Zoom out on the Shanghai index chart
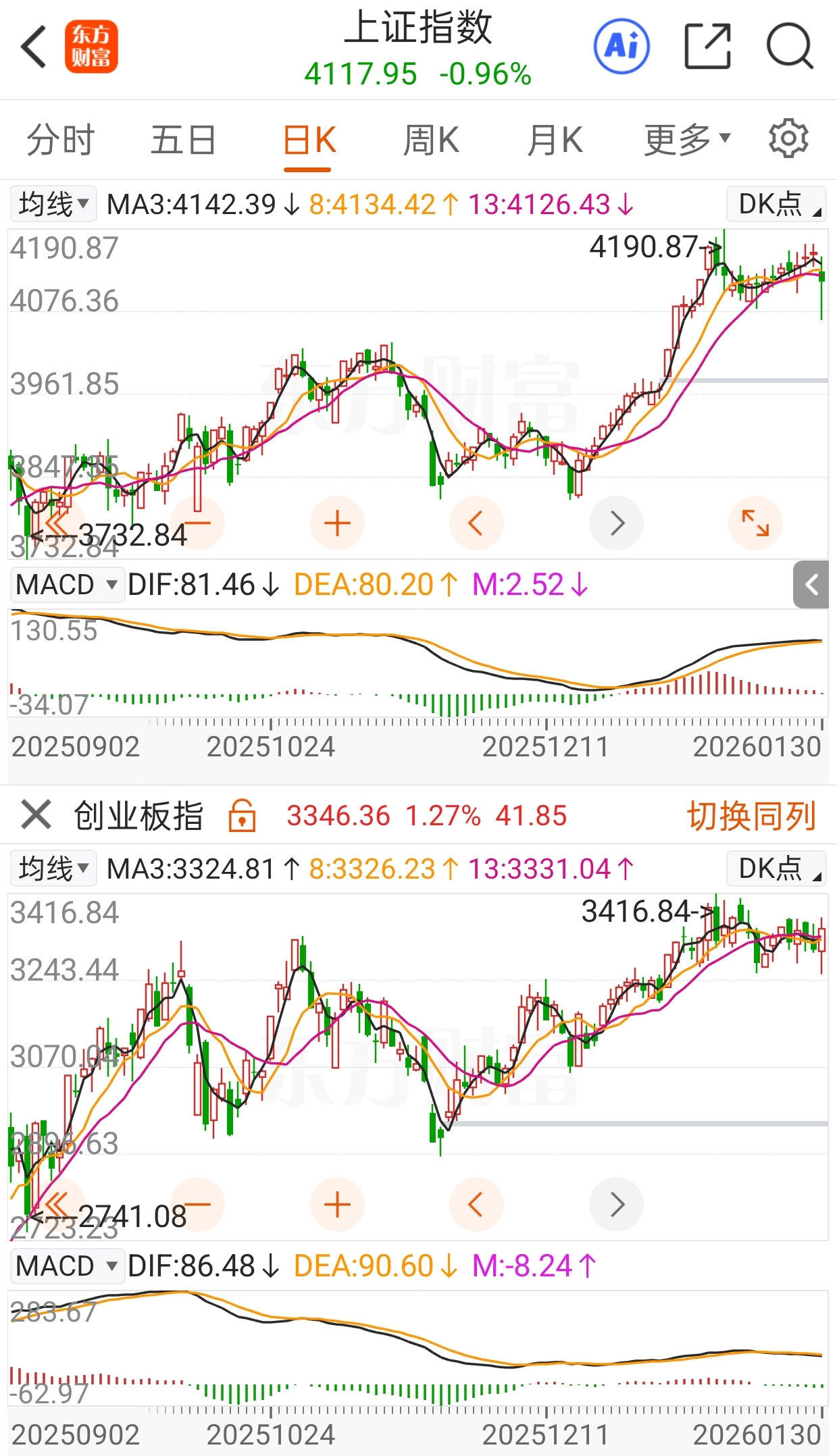 (198, 522)
